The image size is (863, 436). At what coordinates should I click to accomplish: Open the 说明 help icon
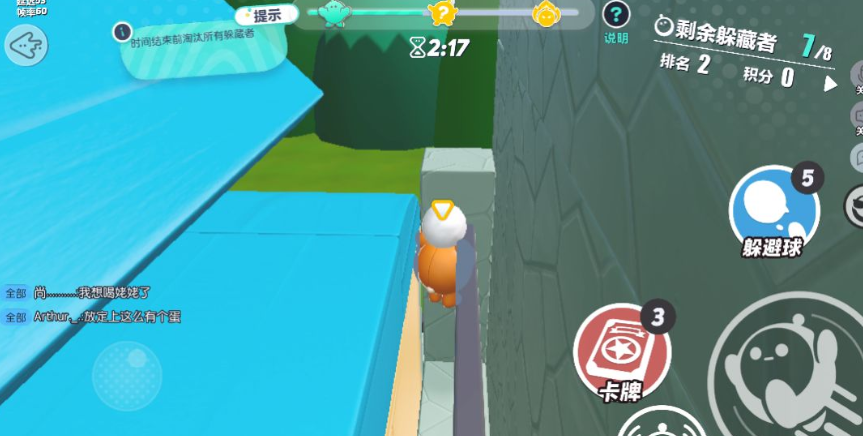617,16
